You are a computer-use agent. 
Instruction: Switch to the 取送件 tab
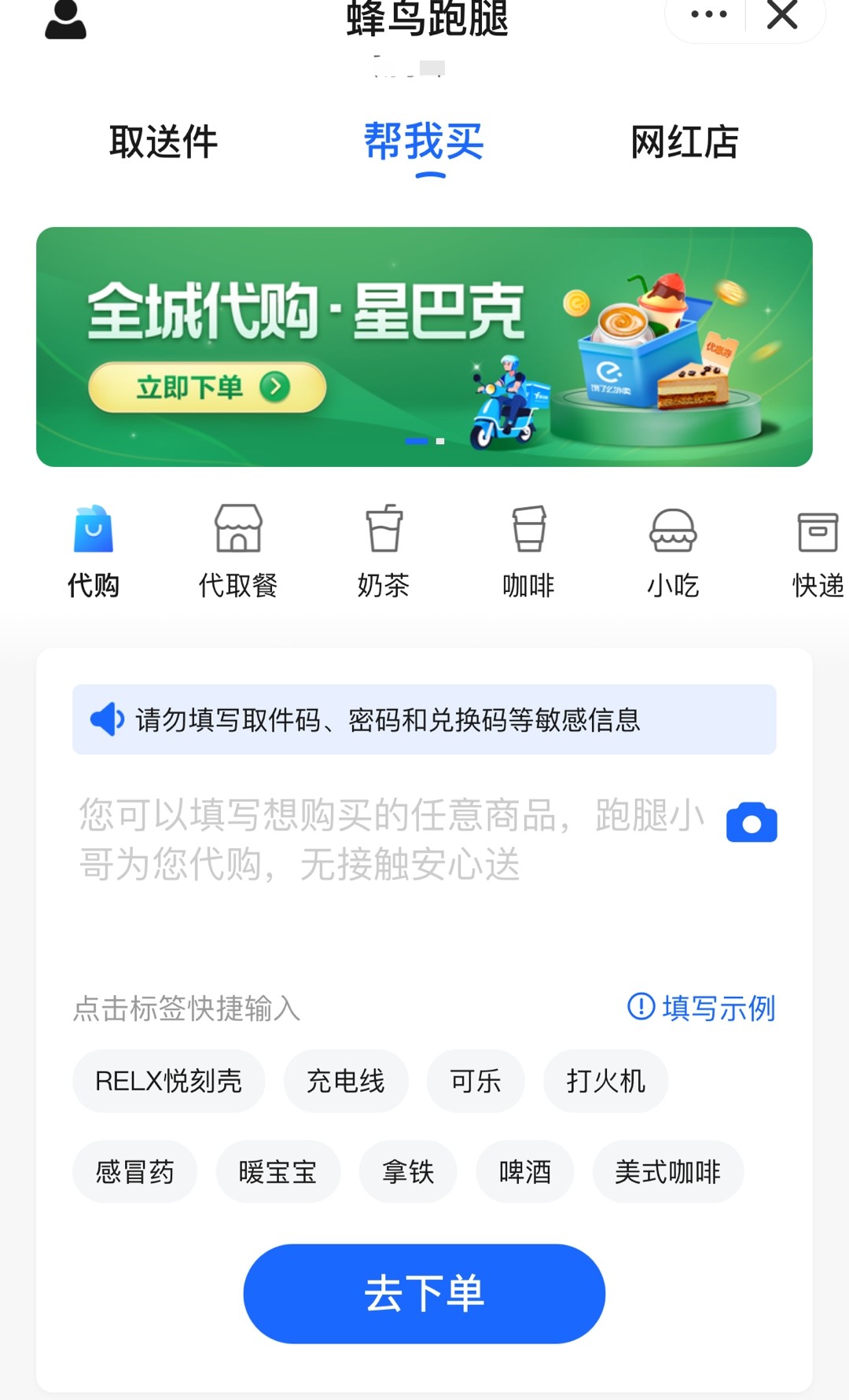click(x=164, y=141)
